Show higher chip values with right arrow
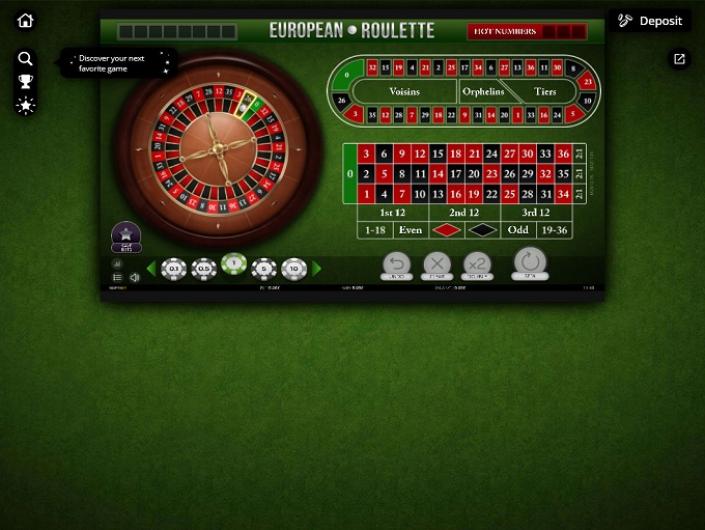The image size is (705, 530). 317,269
